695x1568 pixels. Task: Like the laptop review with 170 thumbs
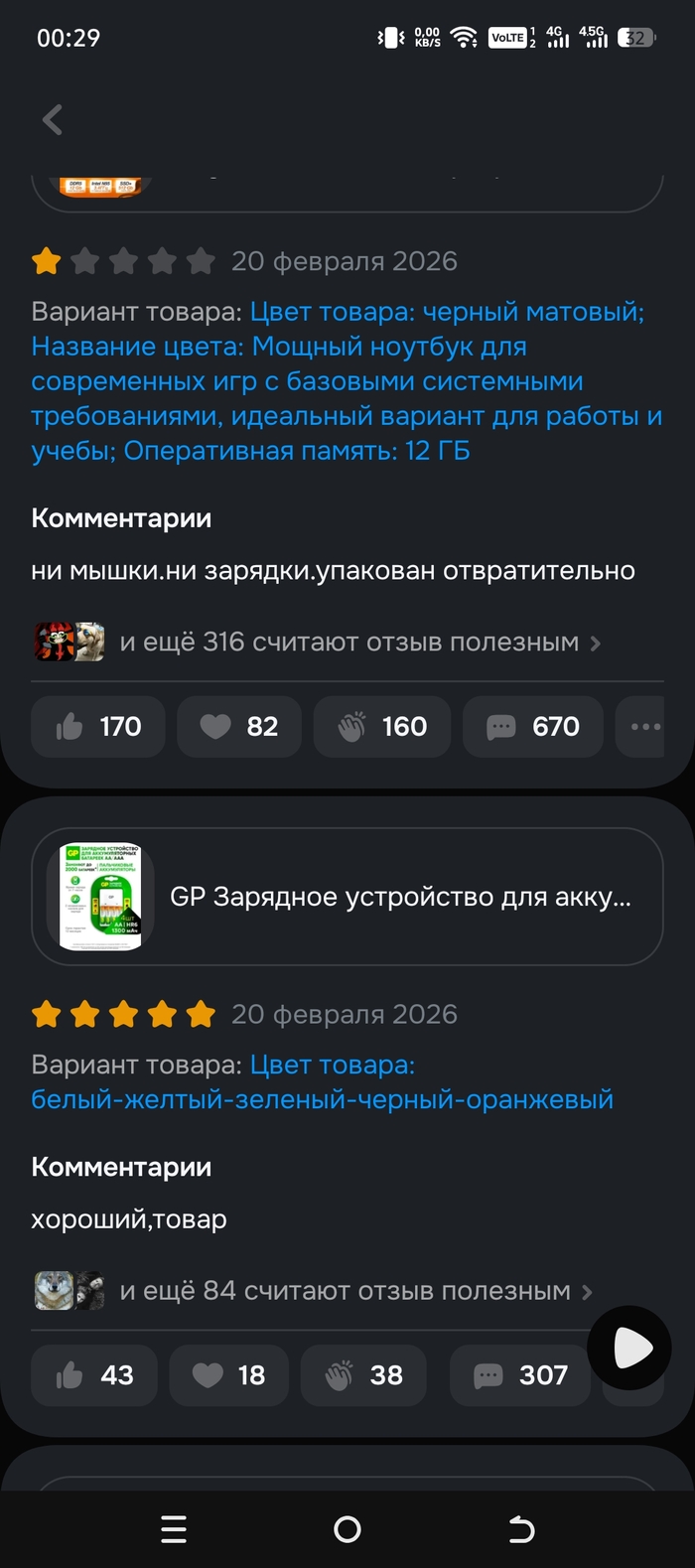pyautogui.click(x=98, y=727)
